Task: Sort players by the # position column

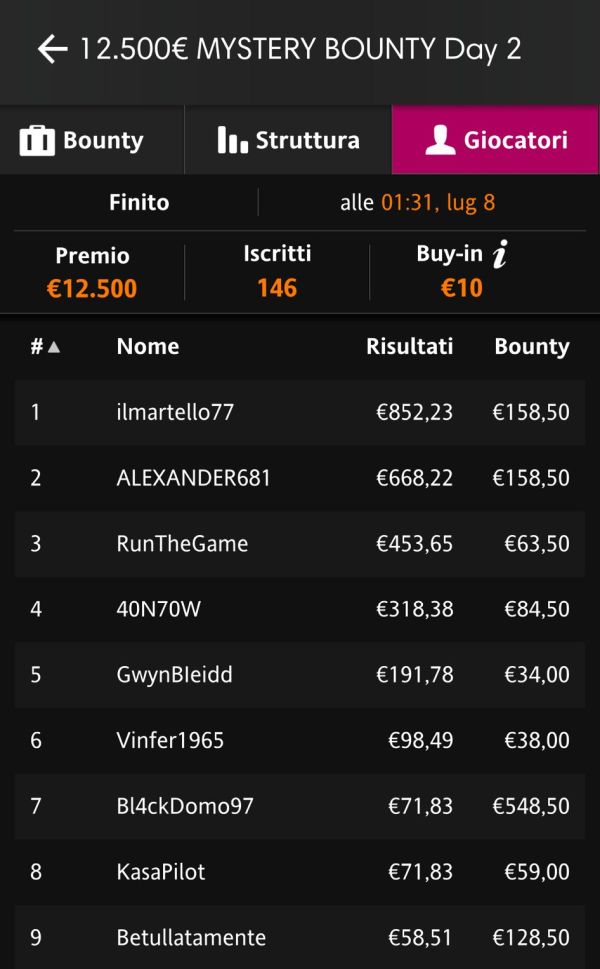Action: 45,347
